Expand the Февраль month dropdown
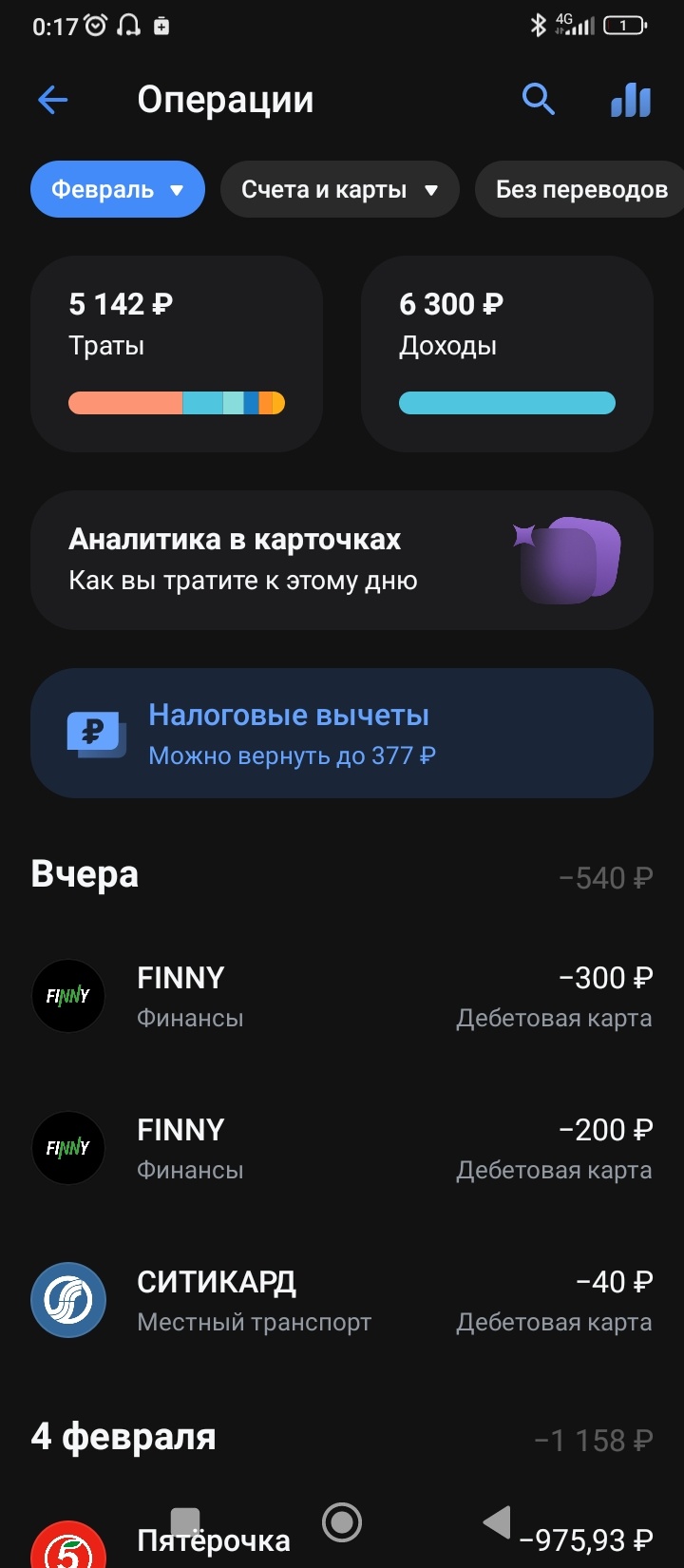The height and width of the screenshot is (1568, 684). click(x=118, y=190)
